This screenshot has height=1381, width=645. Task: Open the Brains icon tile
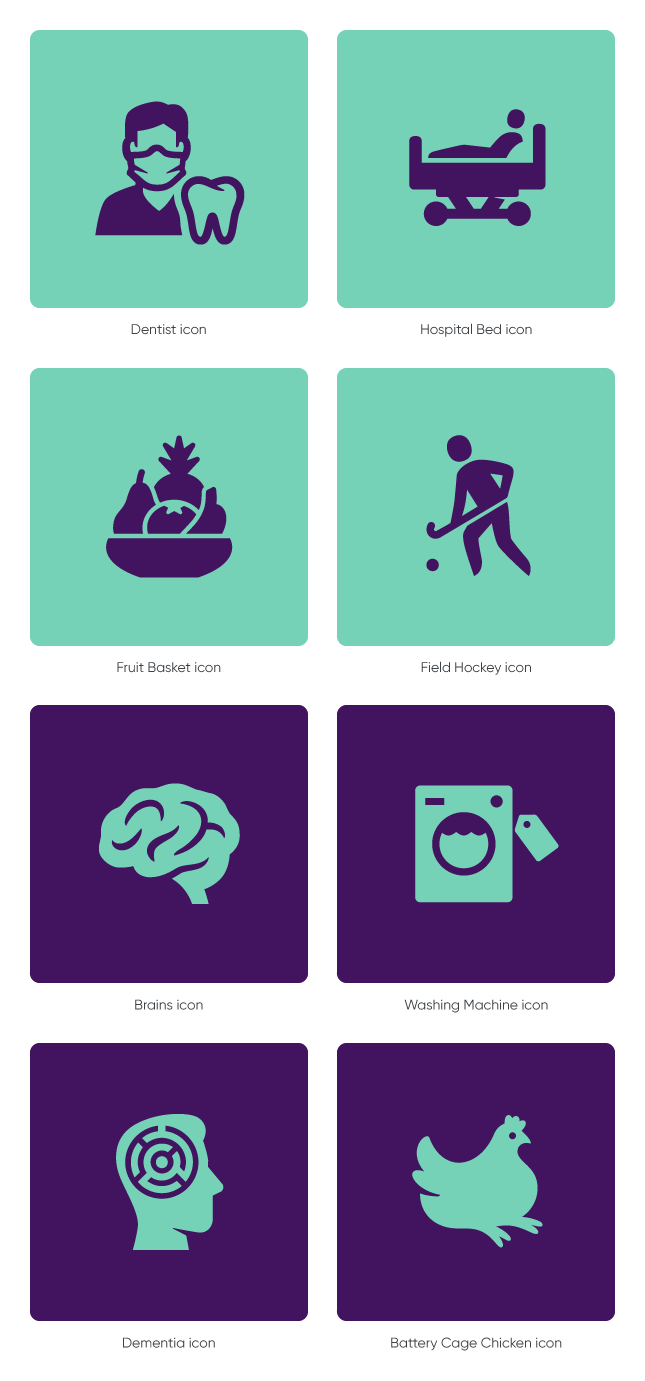169,844
